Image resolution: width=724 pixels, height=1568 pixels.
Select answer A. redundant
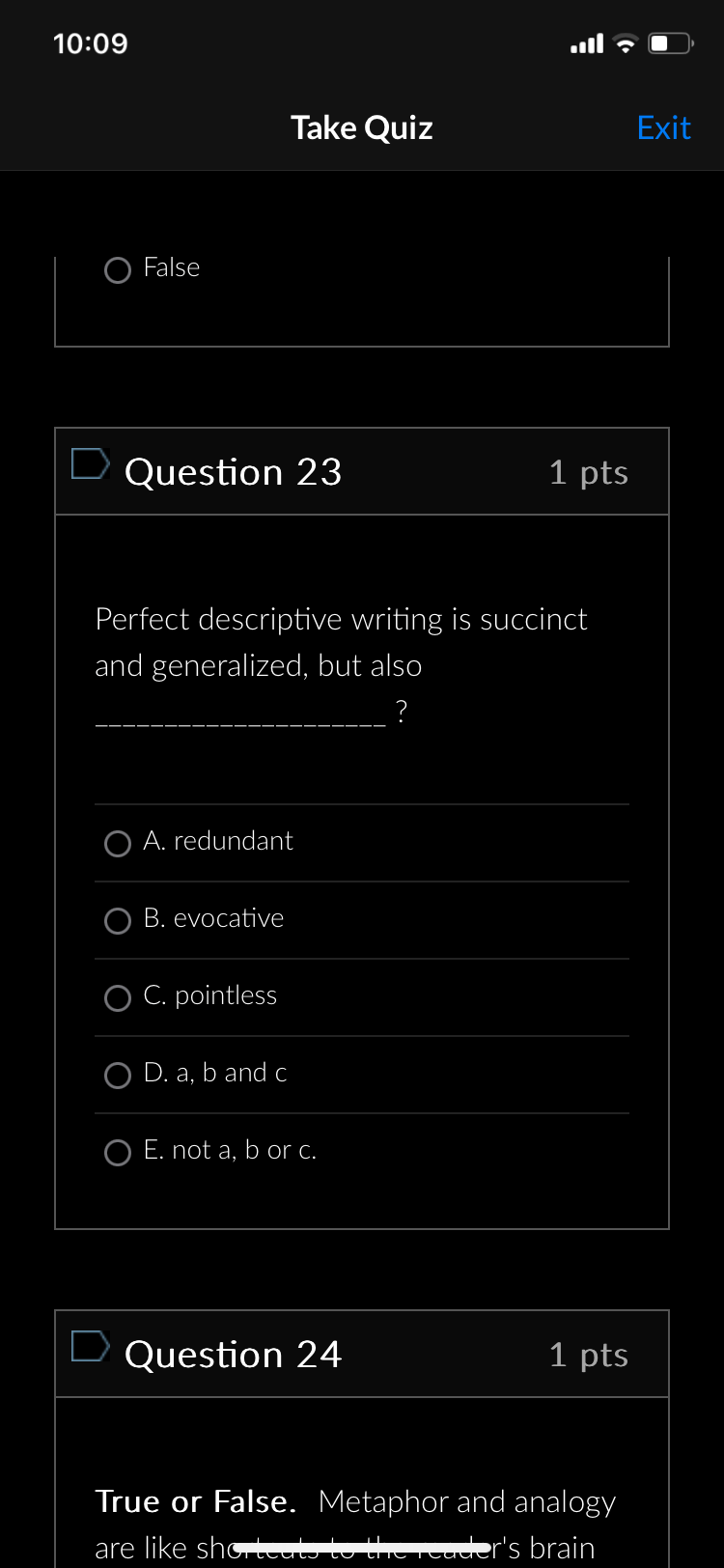pyautogui.click(x=117, y=843)
